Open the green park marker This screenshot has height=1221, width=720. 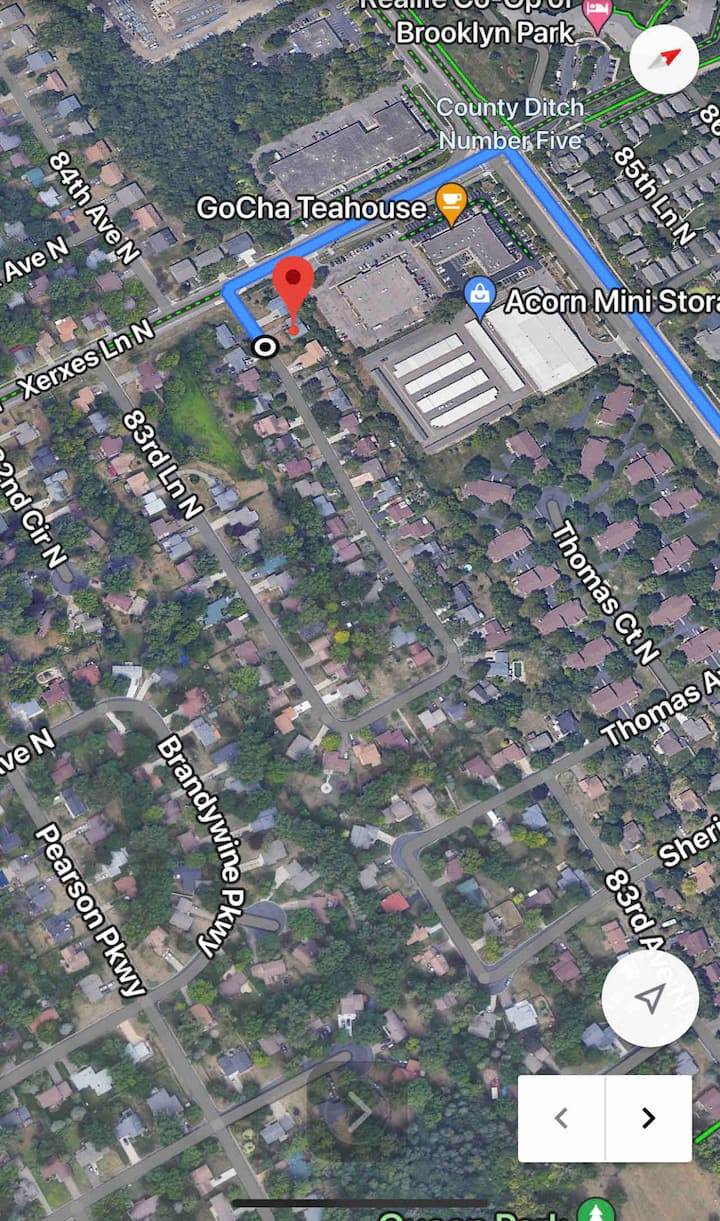click(597, 1211)
